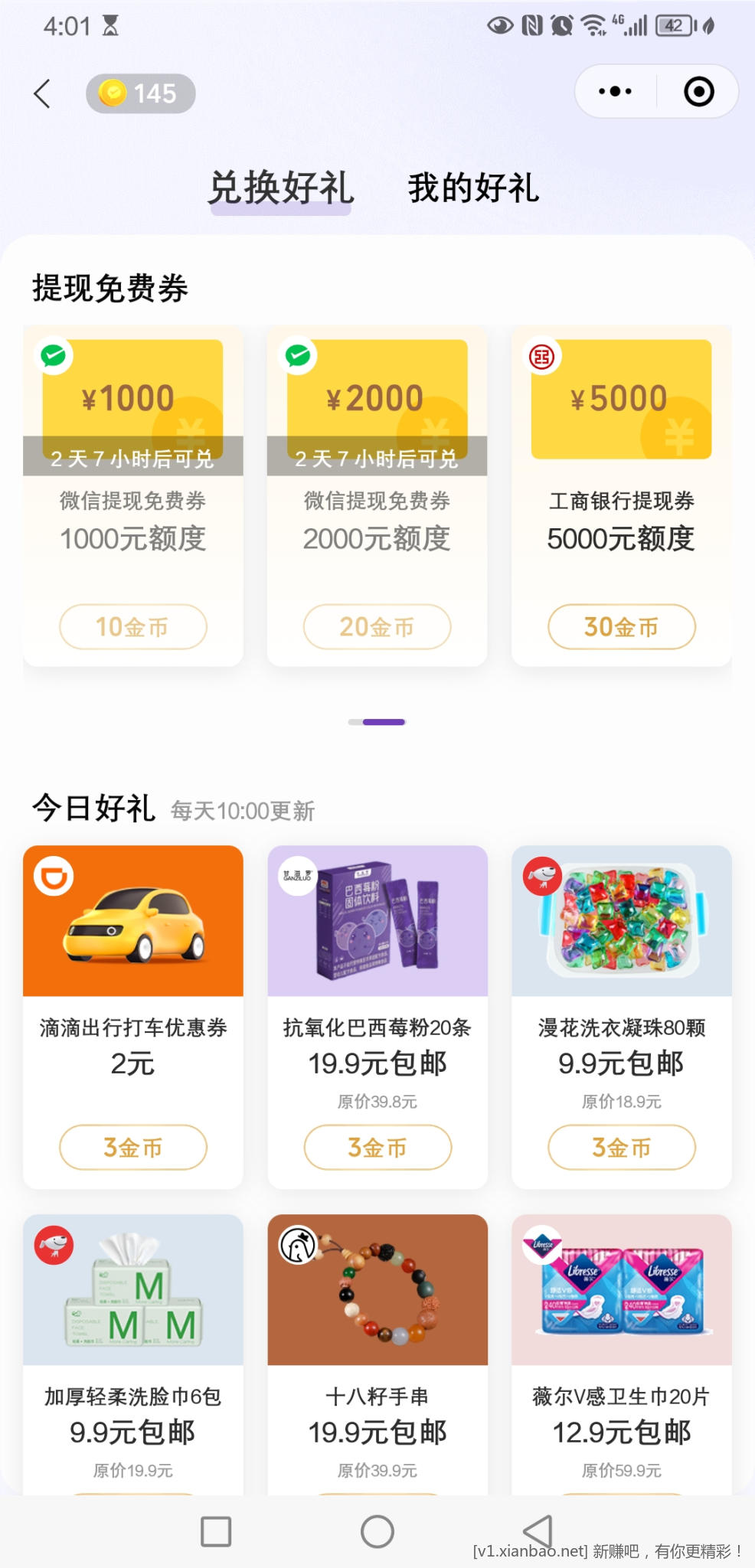Go to the system home screen
This screenshot has width=755, height=1568.
tap(377, 1531)
